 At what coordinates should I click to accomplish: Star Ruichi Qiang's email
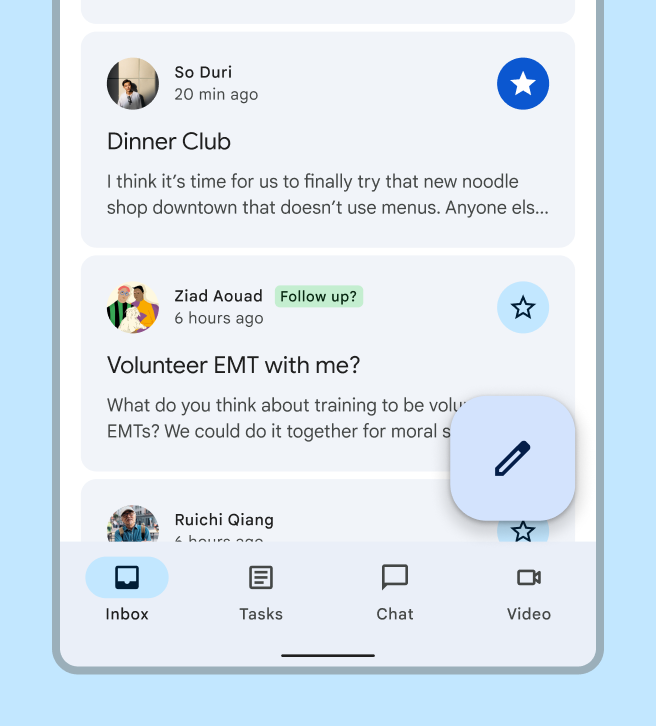523,531
